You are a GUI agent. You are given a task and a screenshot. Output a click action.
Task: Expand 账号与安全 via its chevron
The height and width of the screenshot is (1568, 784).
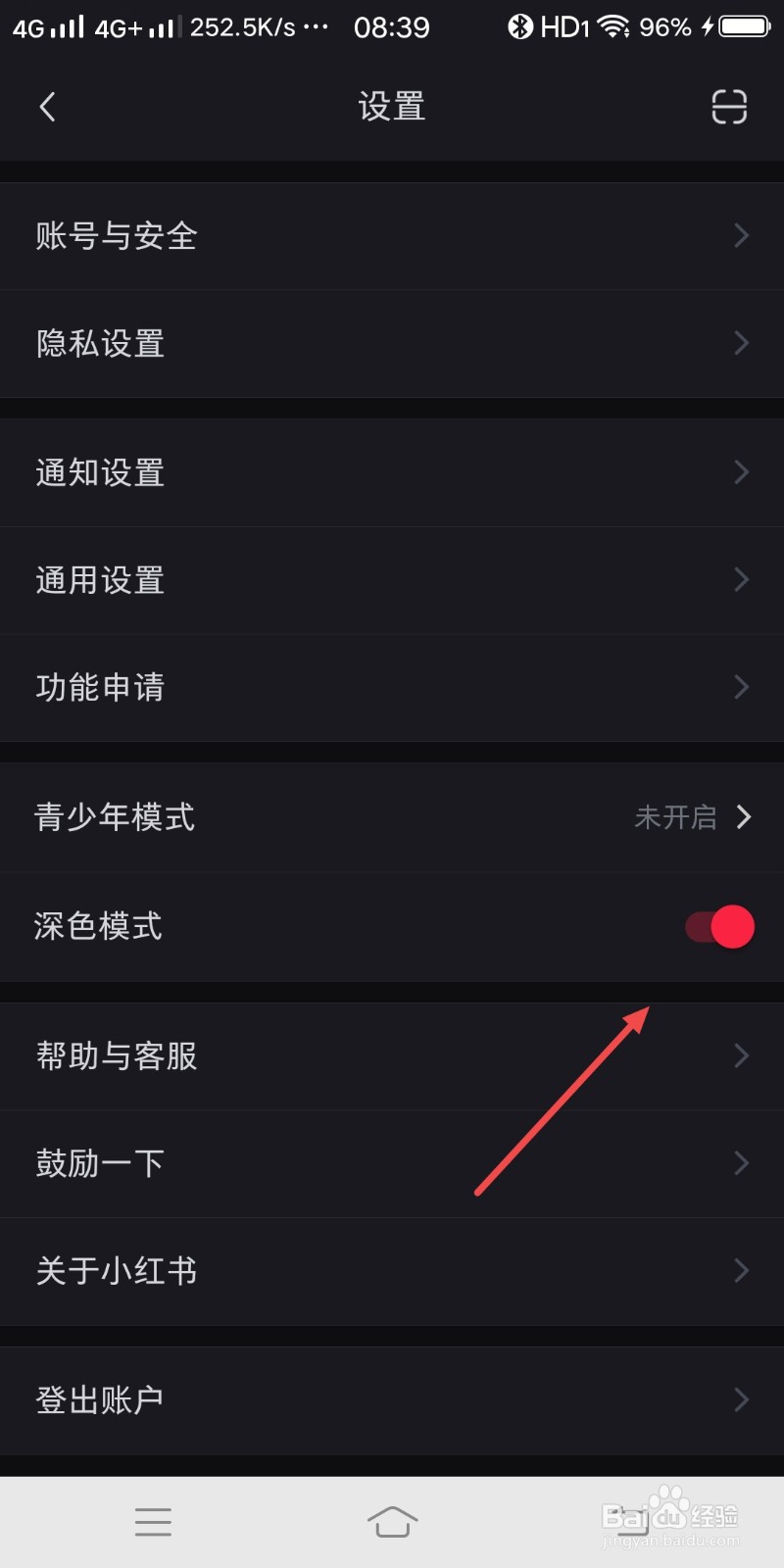(741, 235)
